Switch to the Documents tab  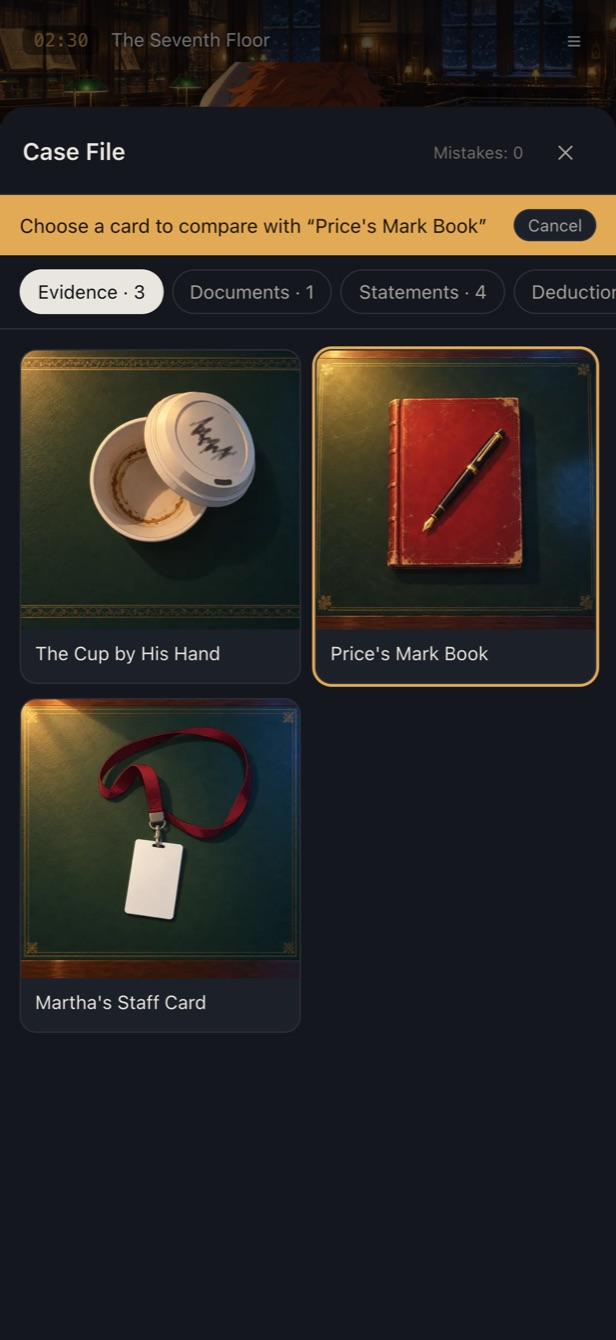point(252,292)
